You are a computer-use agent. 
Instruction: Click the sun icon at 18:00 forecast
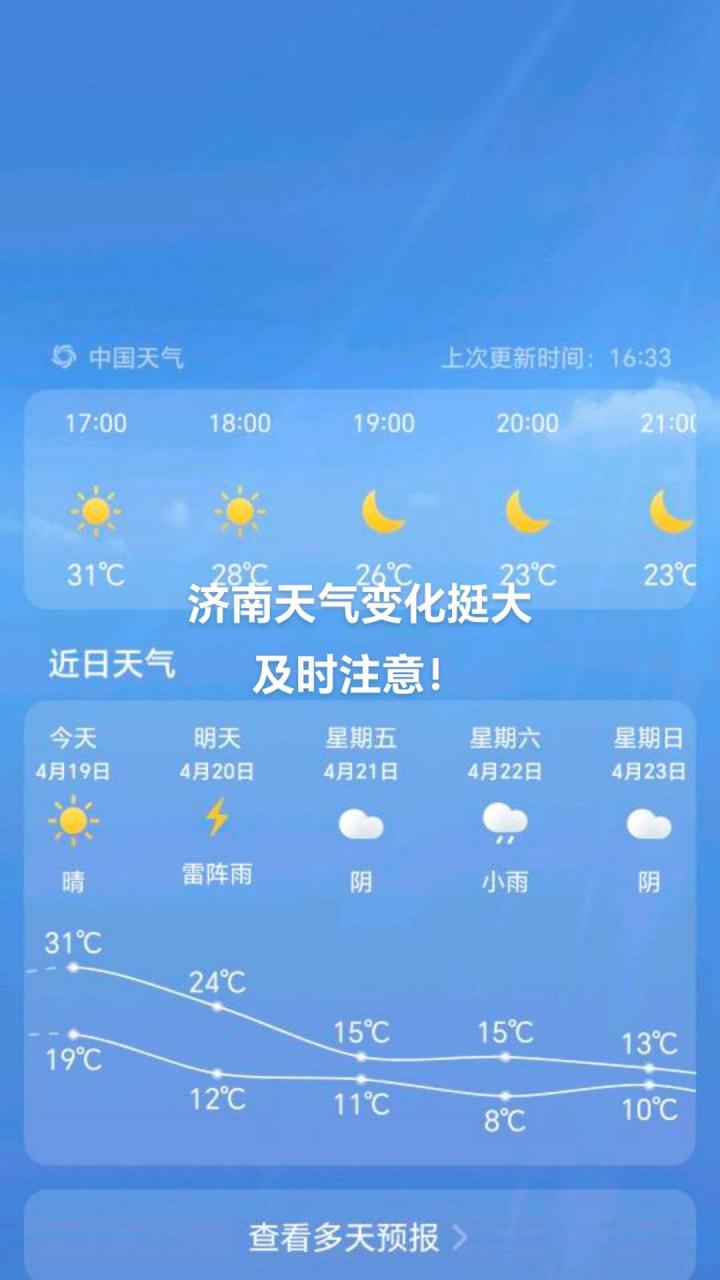[x=240, y=510]
